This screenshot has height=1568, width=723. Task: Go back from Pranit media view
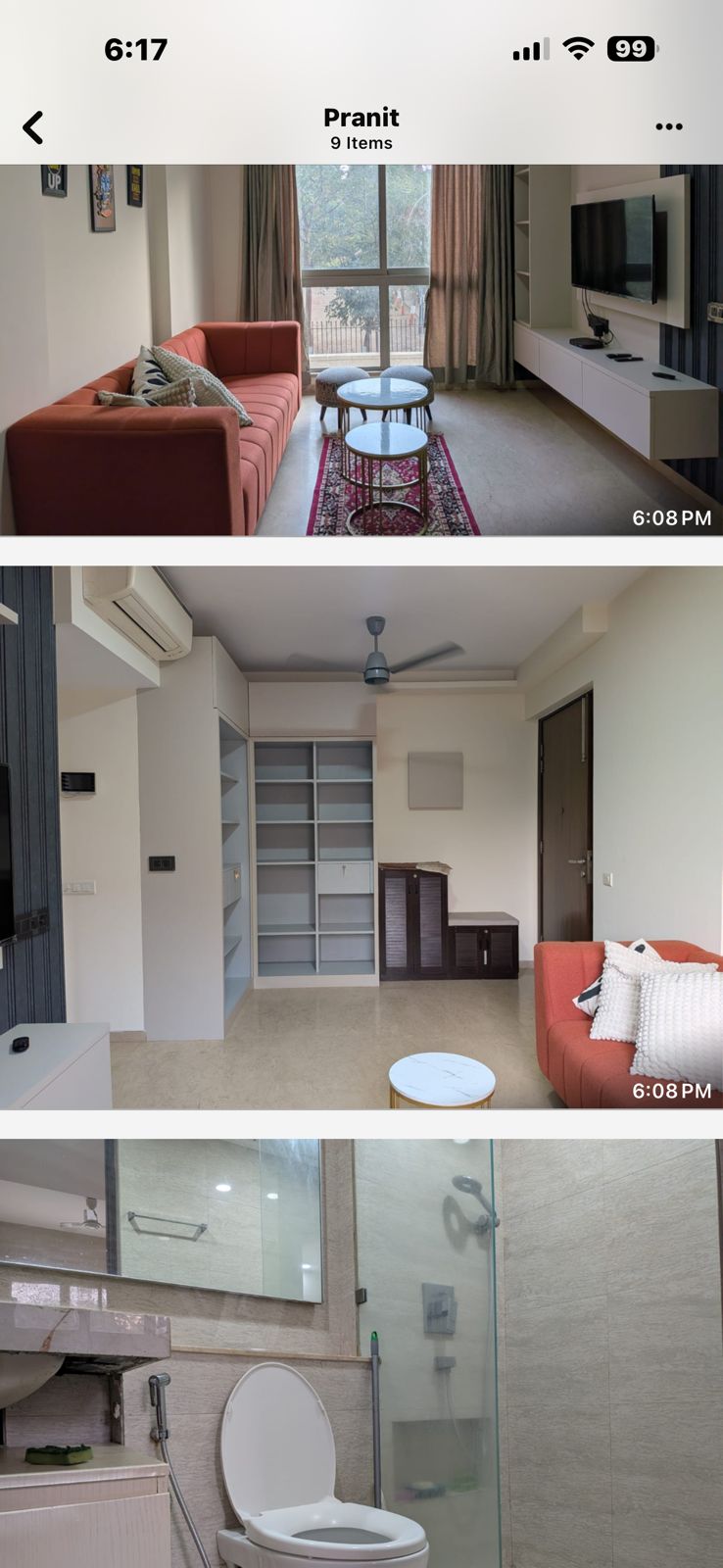(33, 127)
